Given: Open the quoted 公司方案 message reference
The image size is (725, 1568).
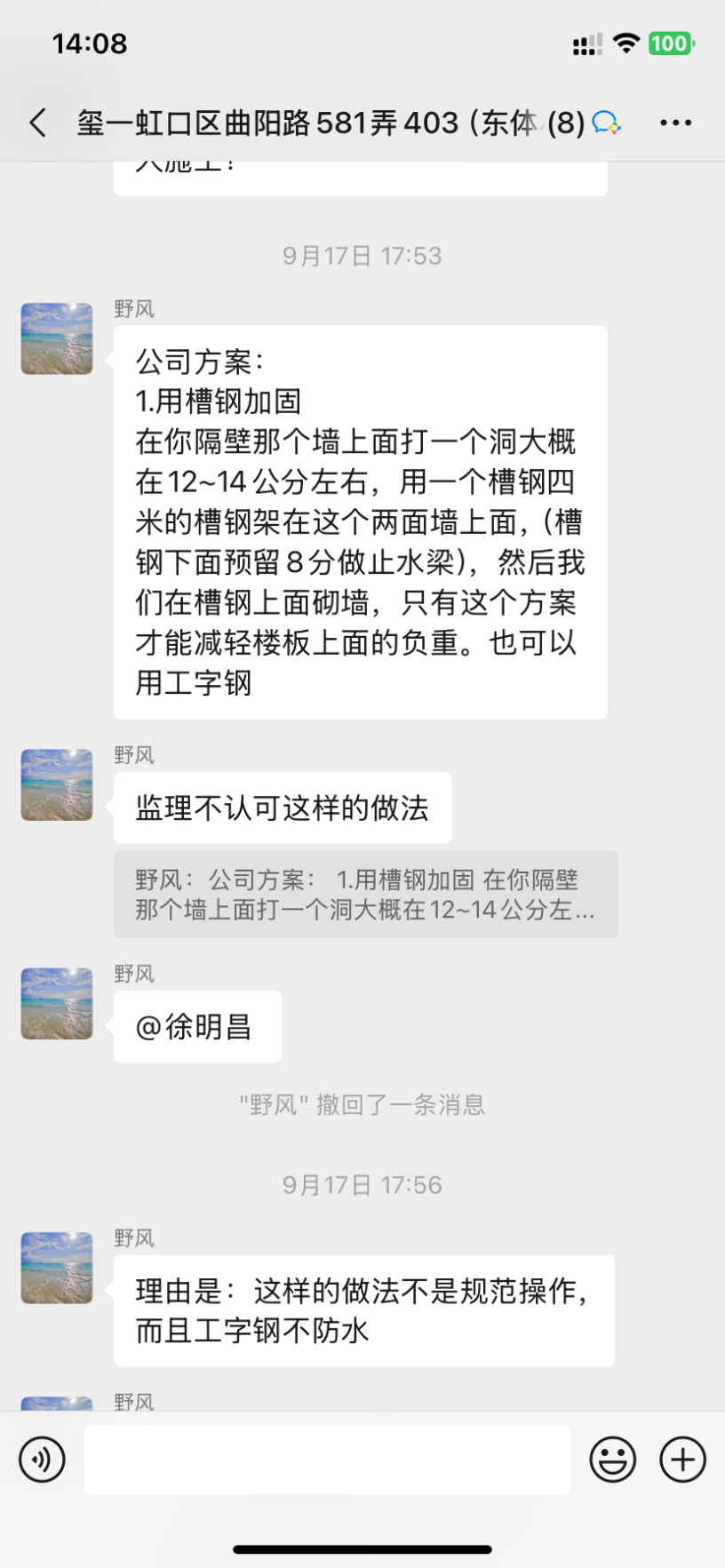Looking at the screenshot, I should (365, 895).
